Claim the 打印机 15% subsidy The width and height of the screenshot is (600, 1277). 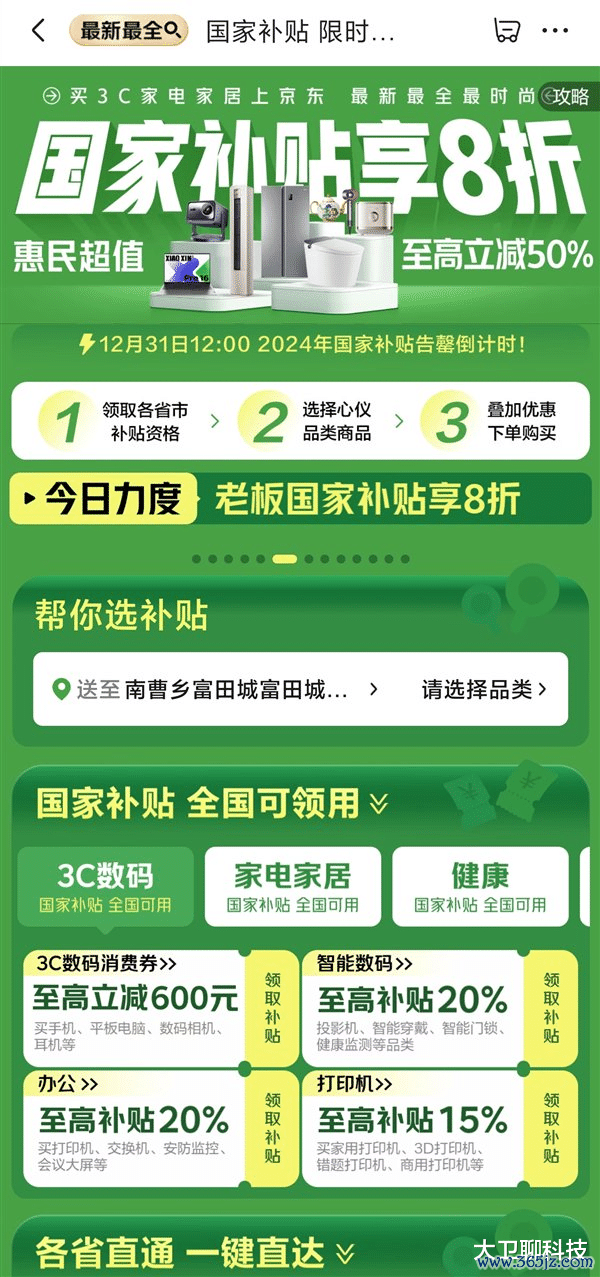(x=551, y=1129)
